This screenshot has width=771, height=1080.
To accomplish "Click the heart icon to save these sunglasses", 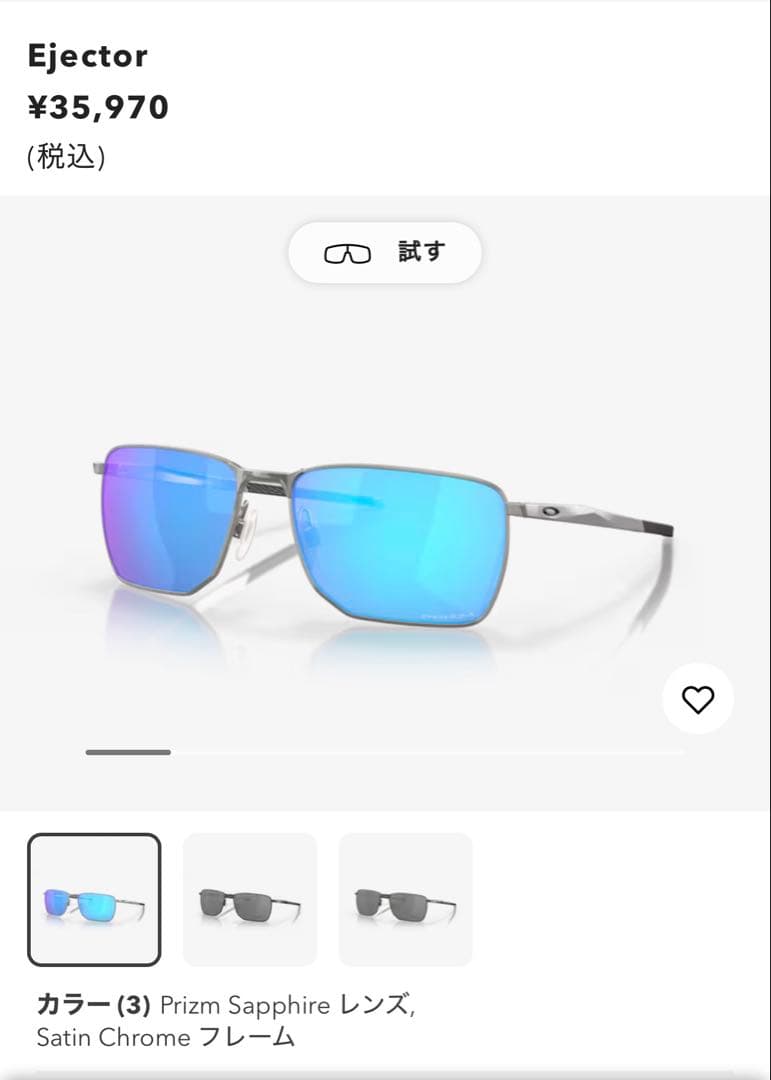I will [x=697, y=700].
